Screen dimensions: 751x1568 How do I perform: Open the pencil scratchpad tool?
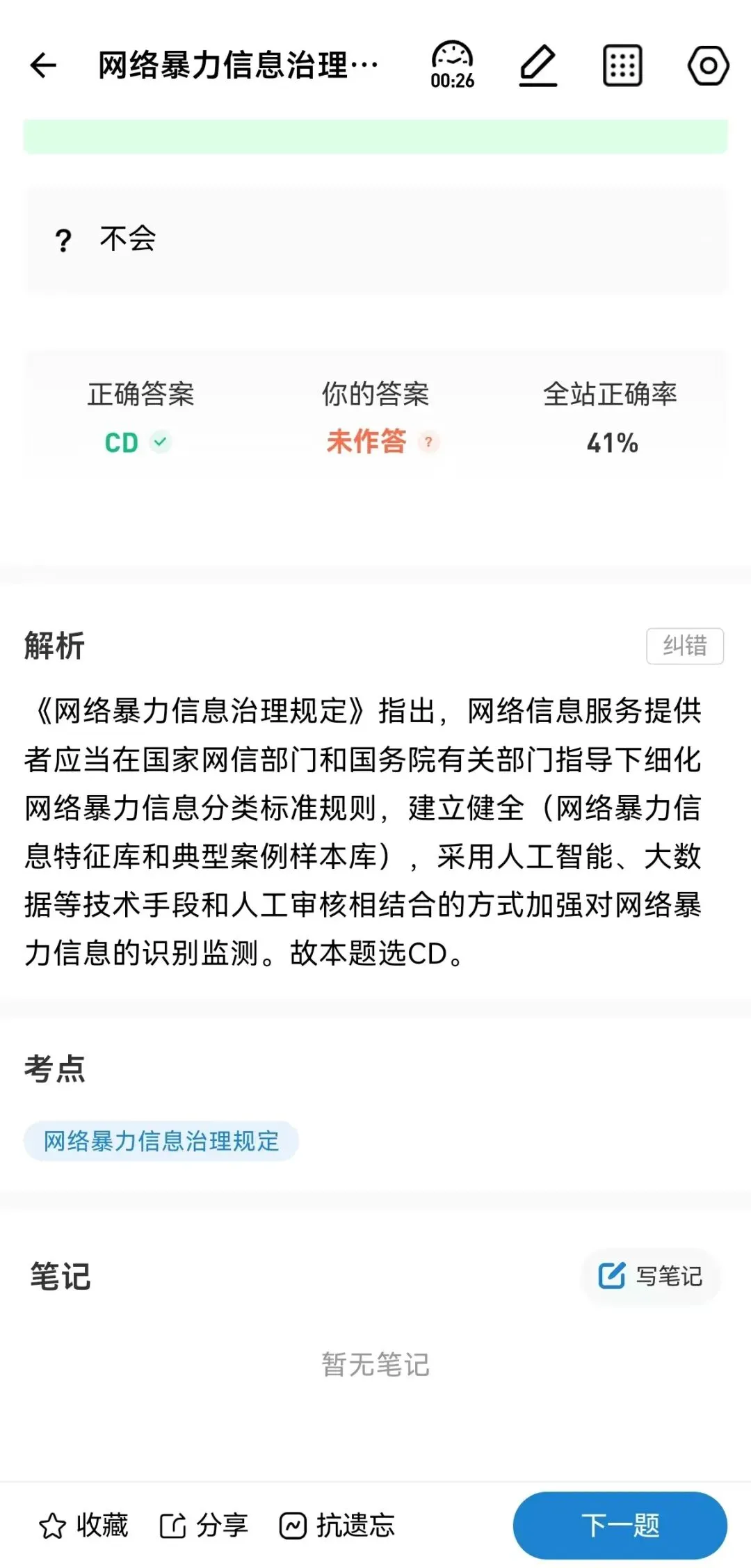coord(538,65)
